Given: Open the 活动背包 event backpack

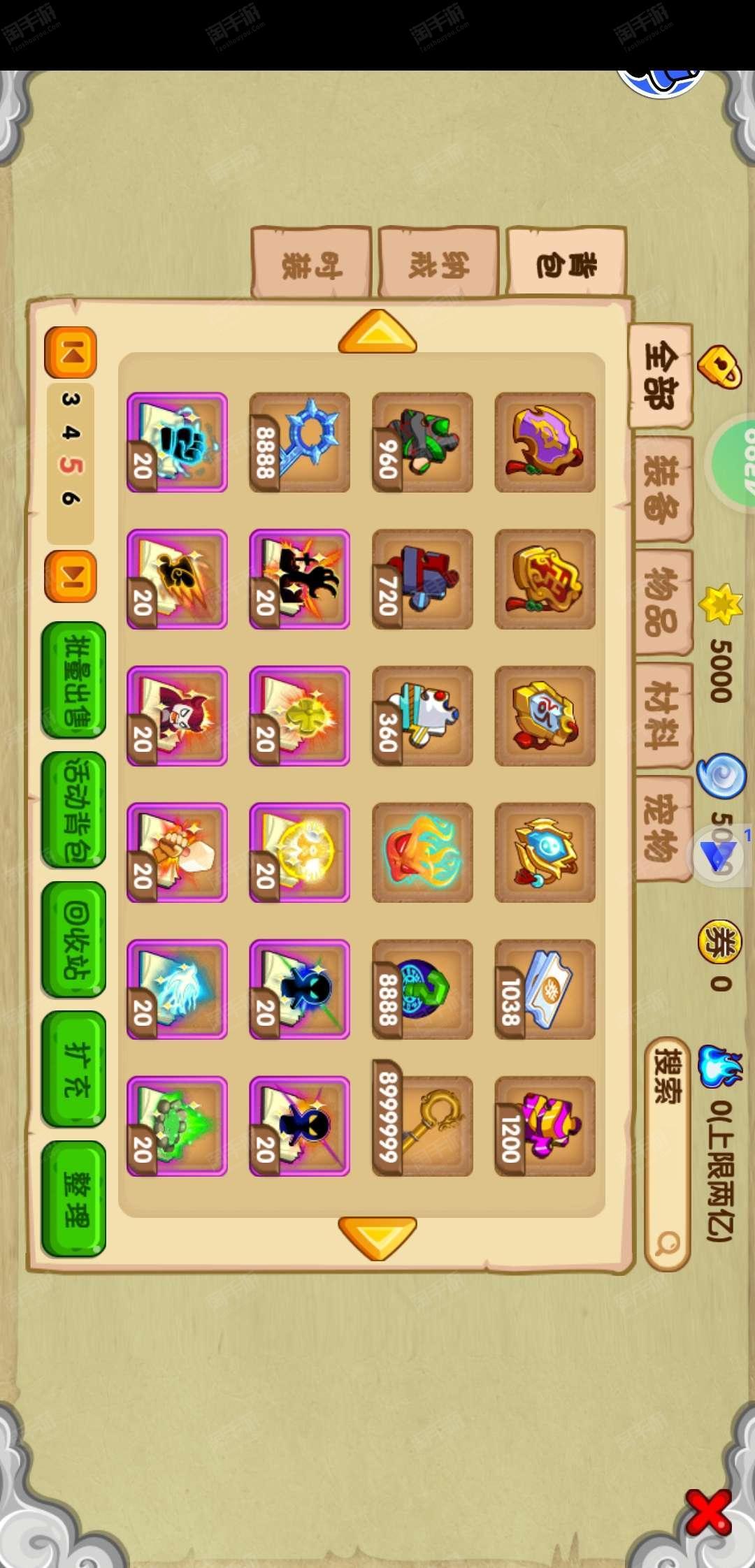Looking at the screenshot, I should click(74, 810).
